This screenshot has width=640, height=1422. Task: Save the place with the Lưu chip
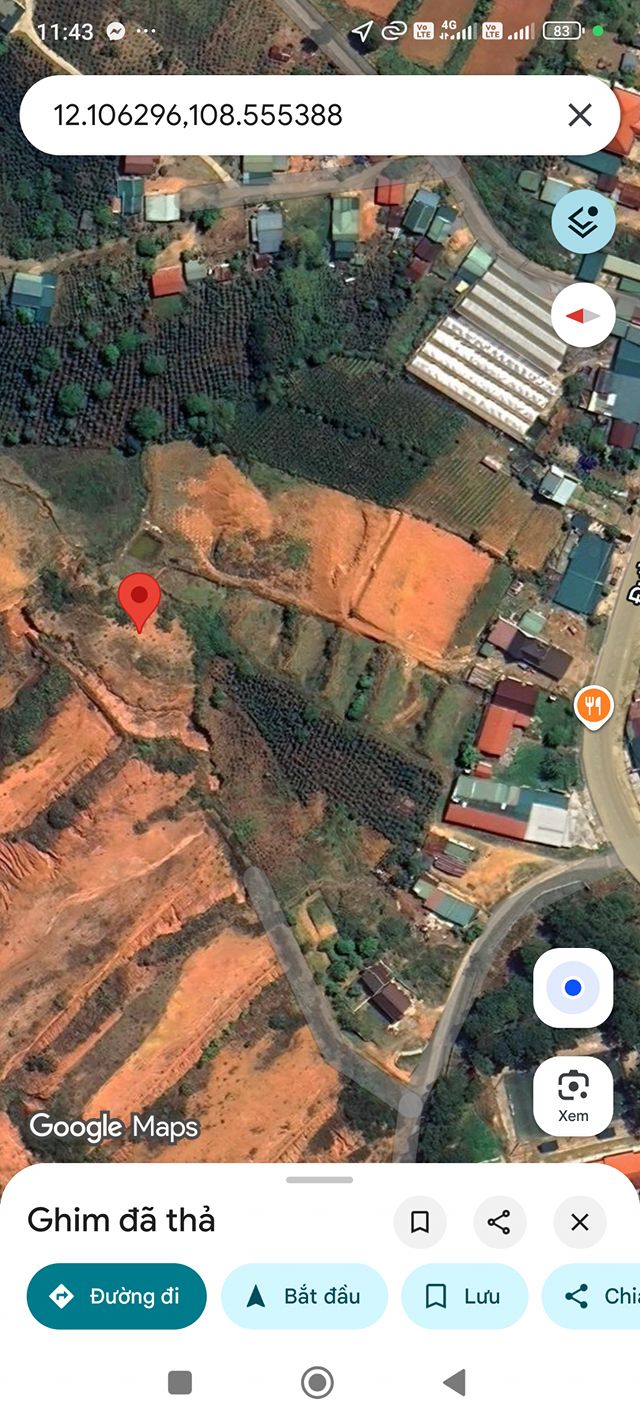464,1296
